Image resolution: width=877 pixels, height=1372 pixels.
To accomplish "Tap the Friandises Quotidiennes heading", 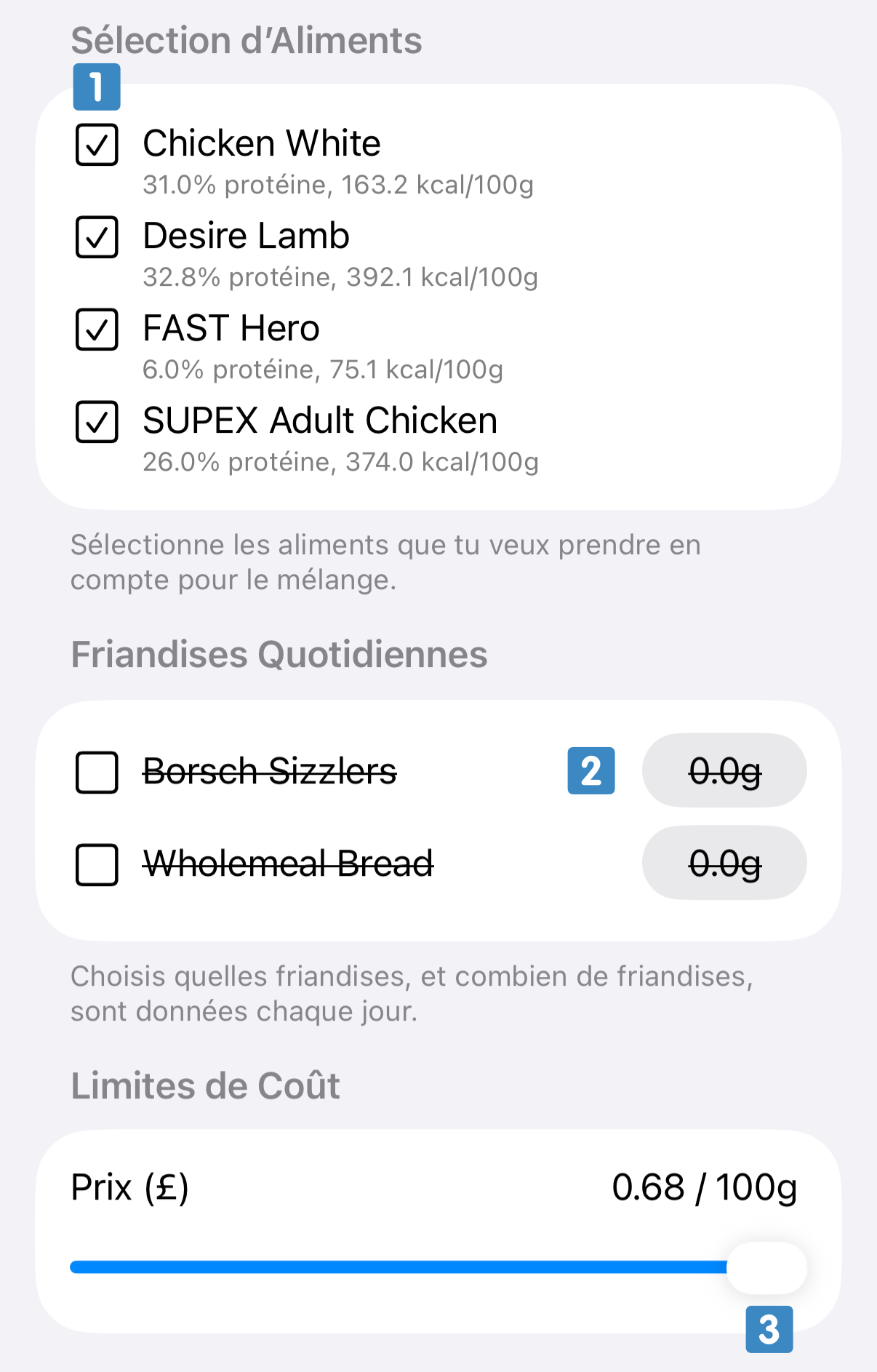I will 279,655.
